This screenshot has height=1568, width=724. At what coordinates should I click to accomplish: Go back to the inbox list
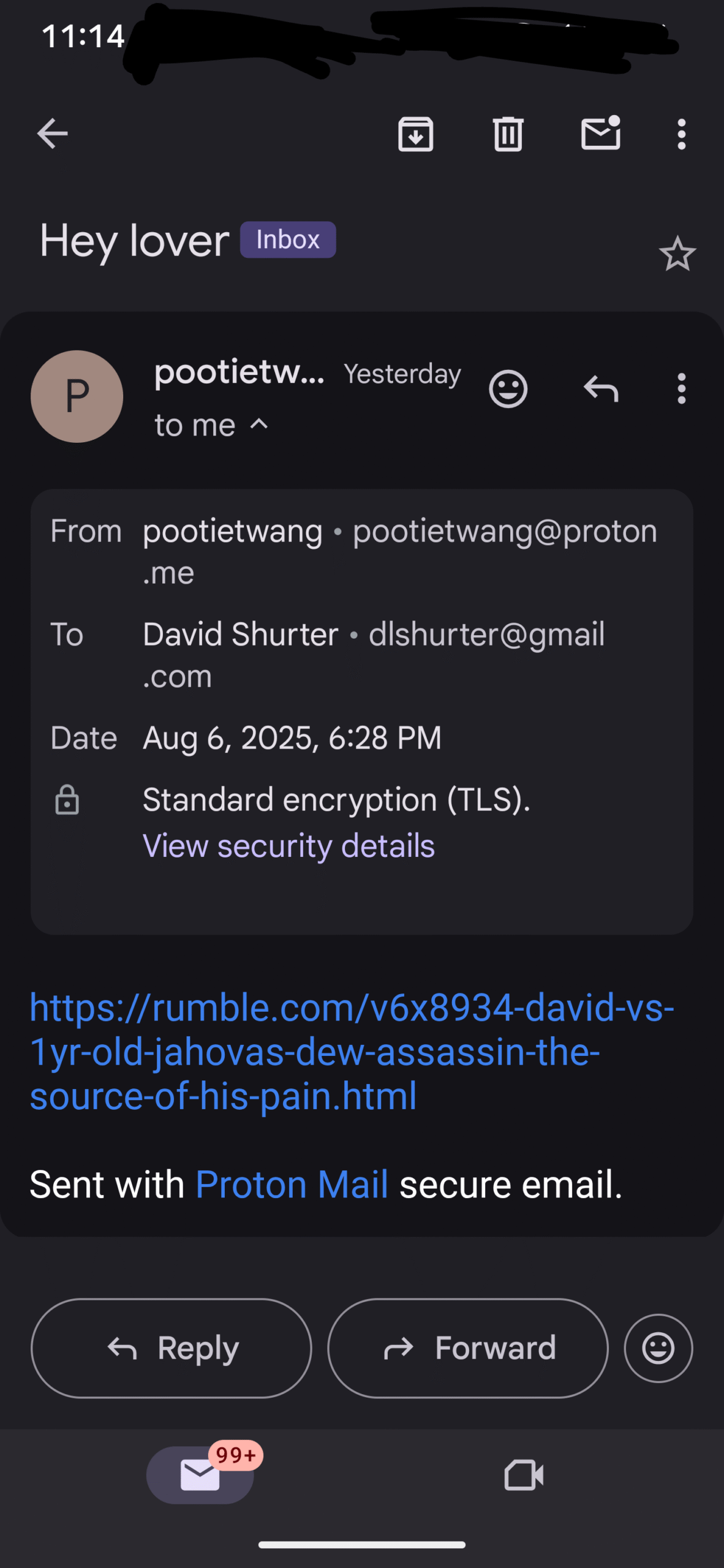(x=52, y=134)
